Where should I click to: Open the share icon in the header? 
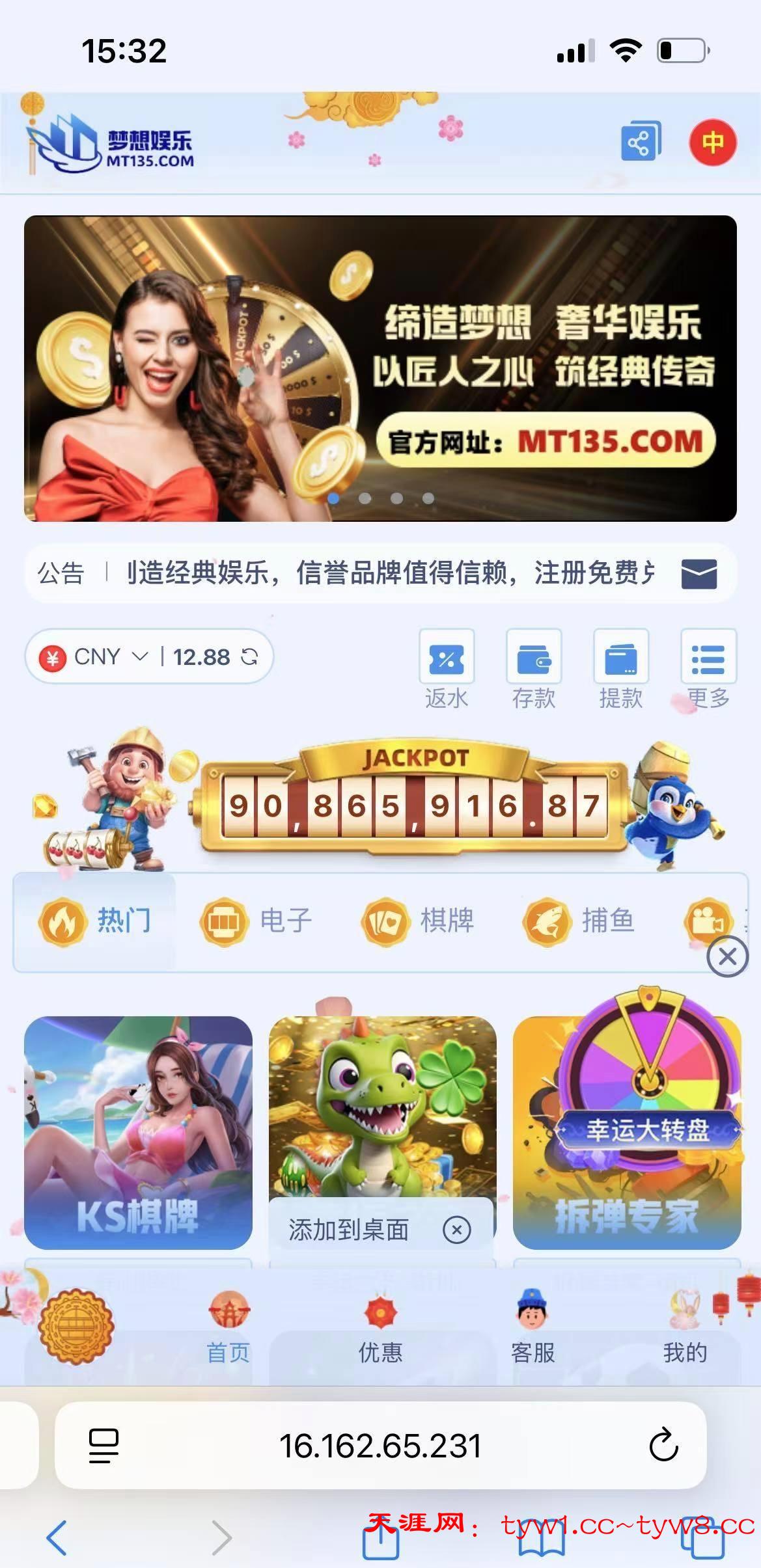point(641,142)
